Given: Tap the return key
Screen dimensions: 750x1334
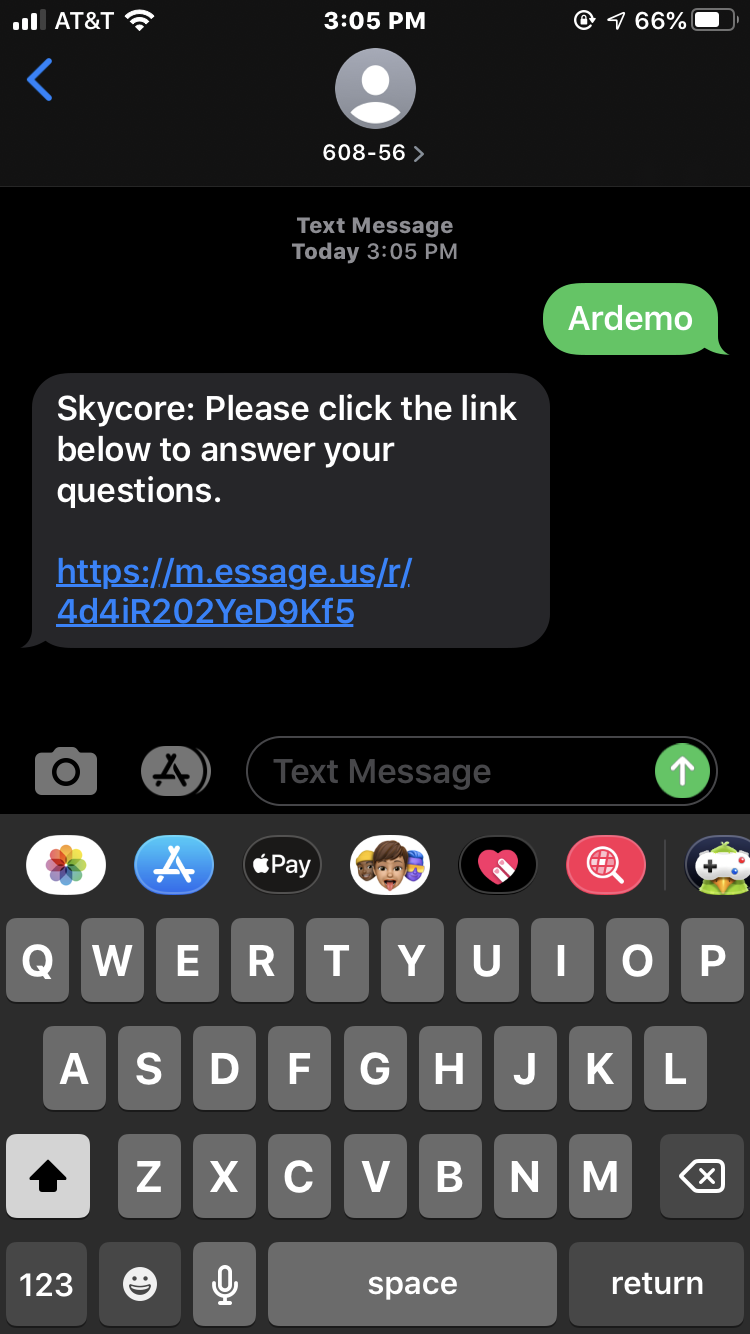Looking at the screenshot, I should [657, 1284].
